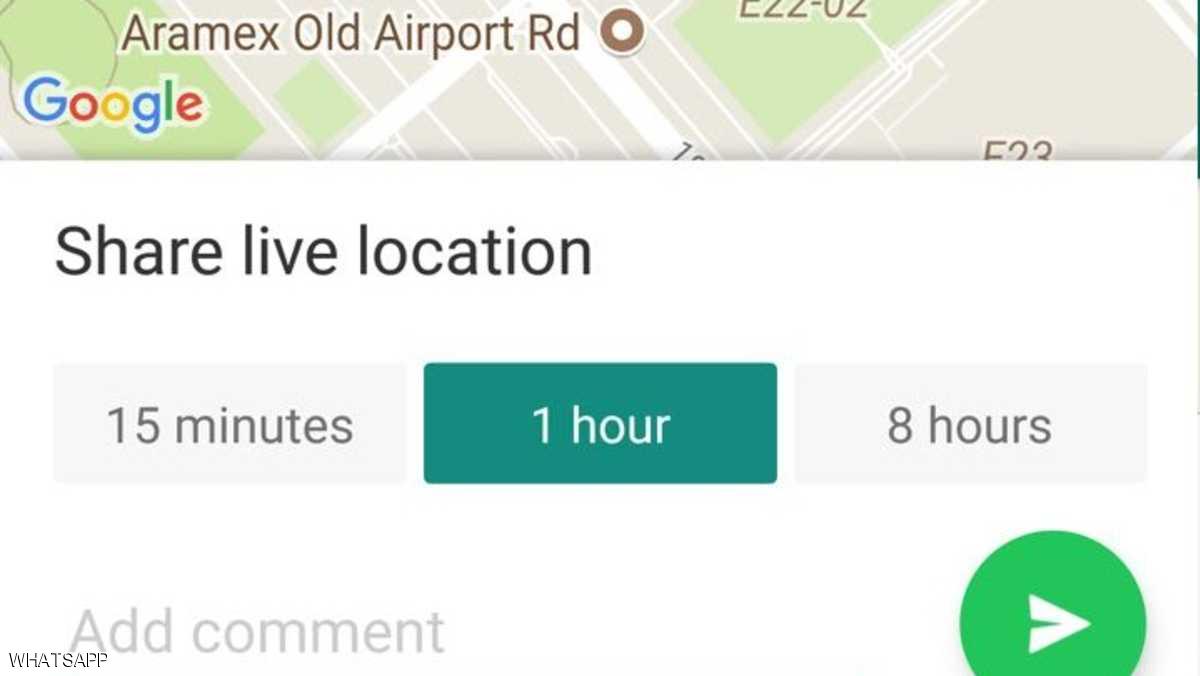
Task: Set sharing duration to 8 hours
Action: (x=970, y=424)
